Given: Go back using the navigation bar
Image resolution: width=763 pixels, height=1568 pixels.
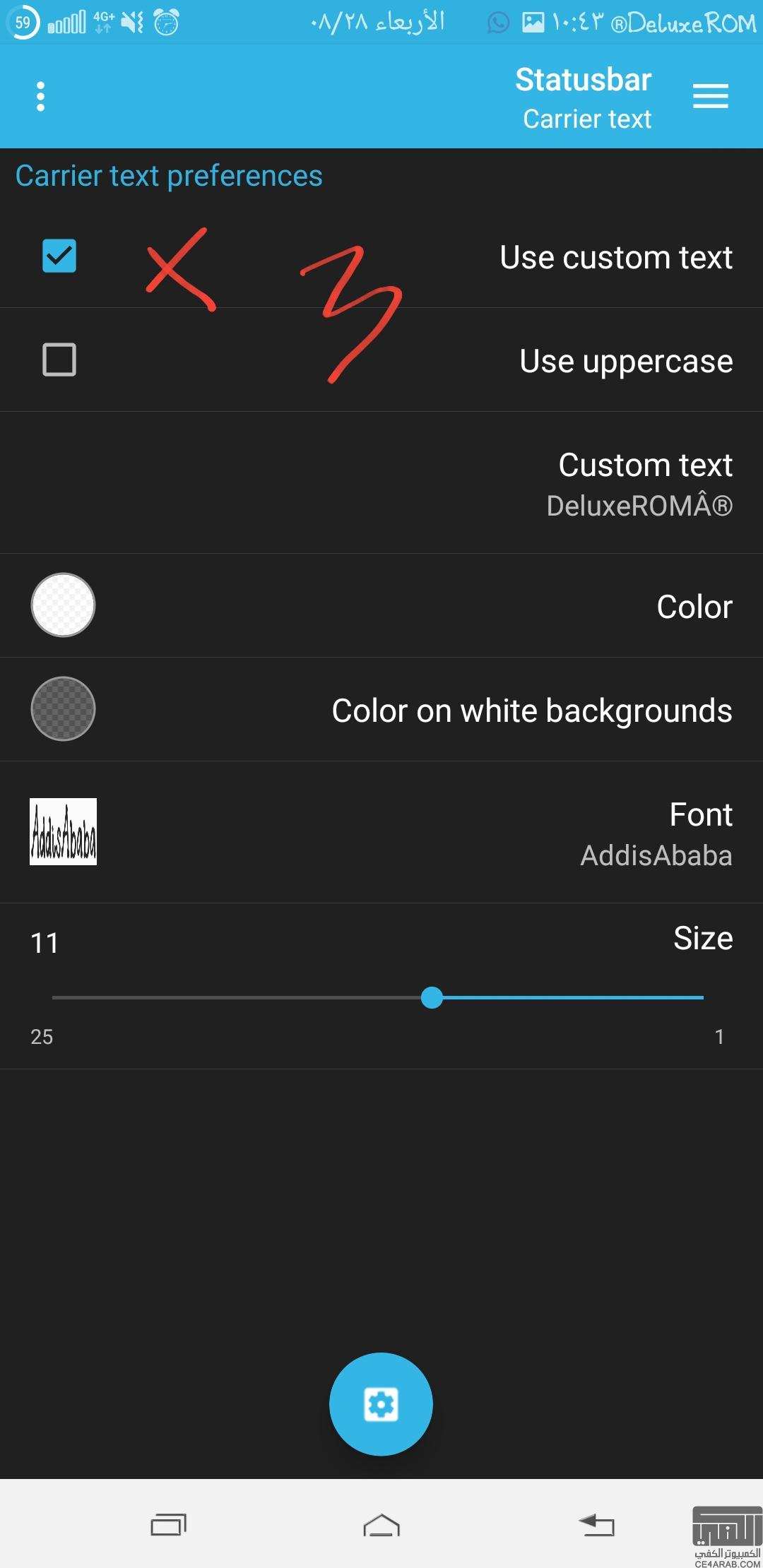Looking at the screenshot, I should [x=596, y=1524].
